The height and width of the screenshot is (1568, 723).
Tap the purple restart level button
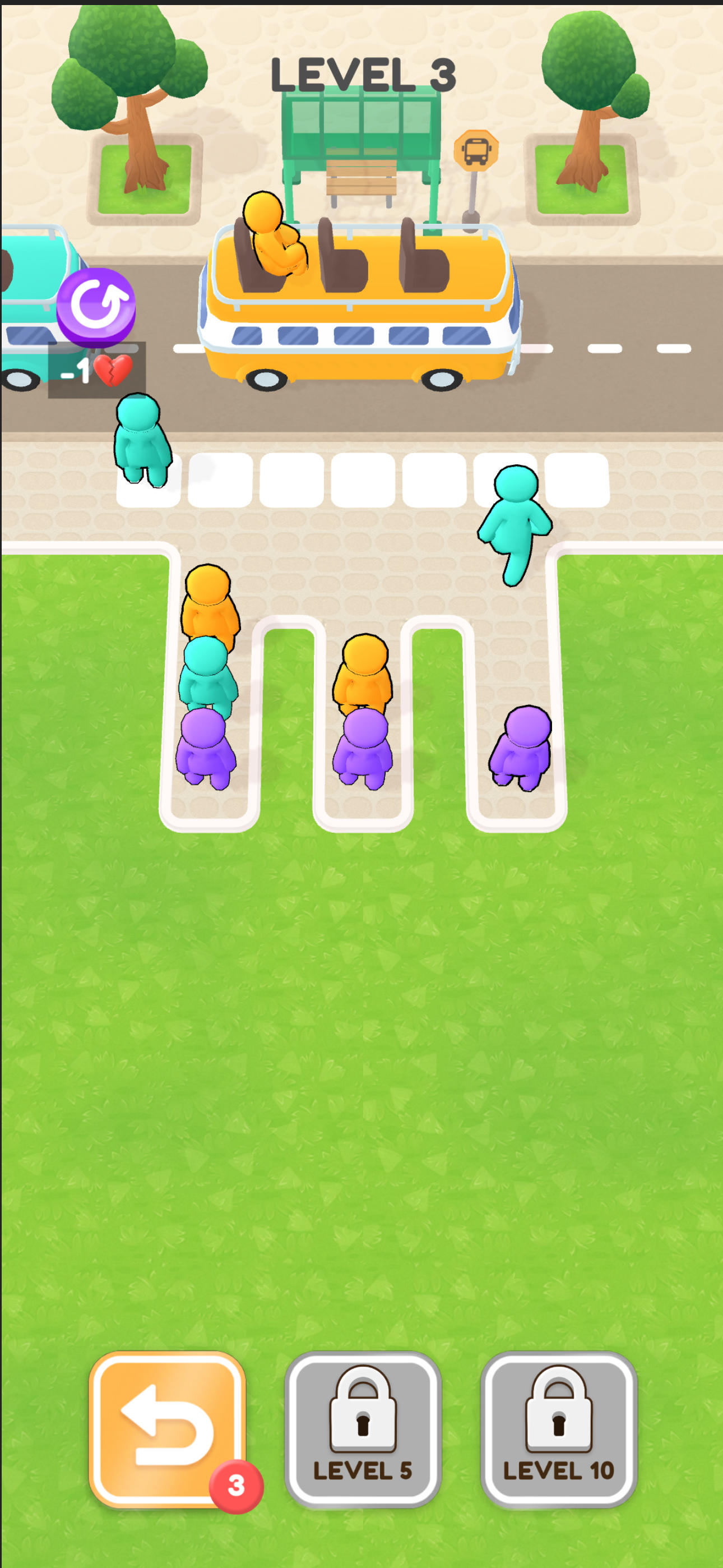coord(95,306)
